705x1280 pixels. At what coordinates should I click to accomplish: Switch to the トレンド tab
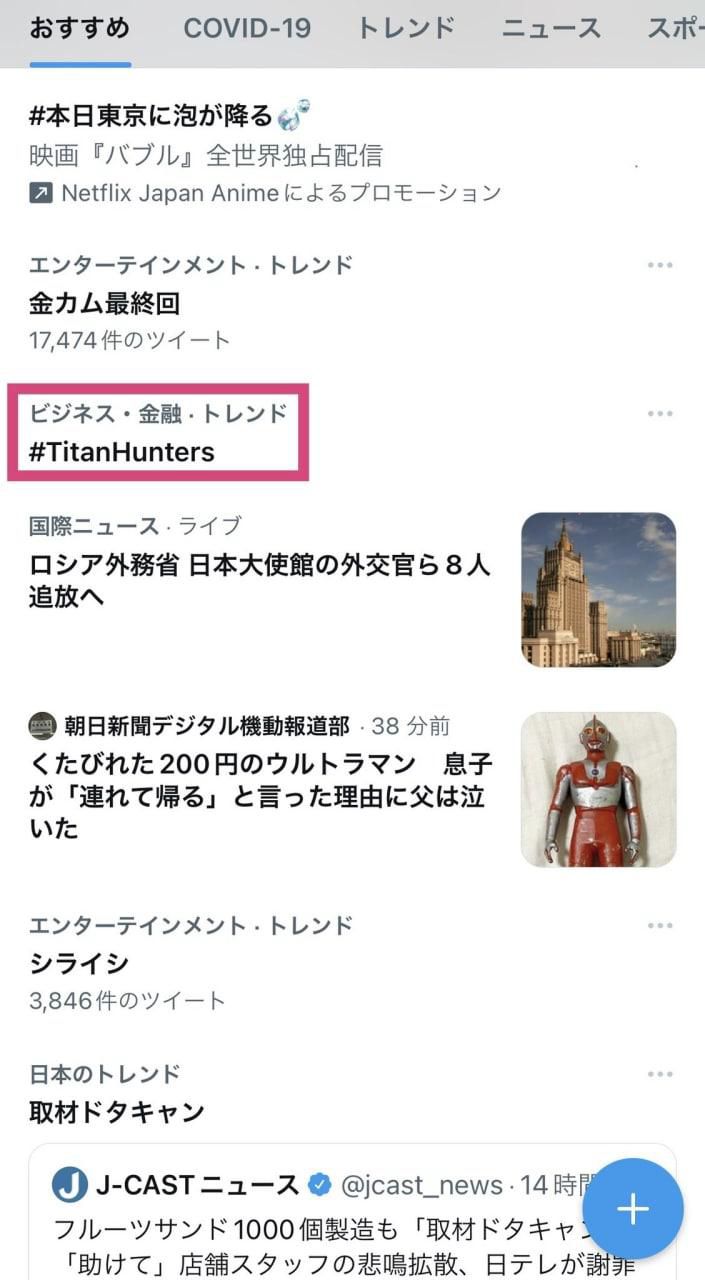click(x=406, y=28)
